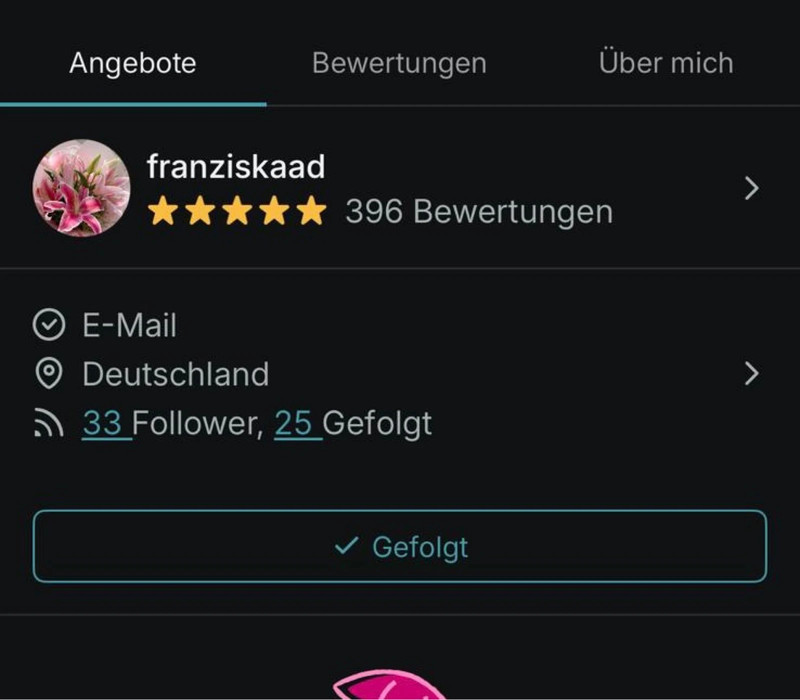Unfollow via the Gefolgt button

point(400,546)
